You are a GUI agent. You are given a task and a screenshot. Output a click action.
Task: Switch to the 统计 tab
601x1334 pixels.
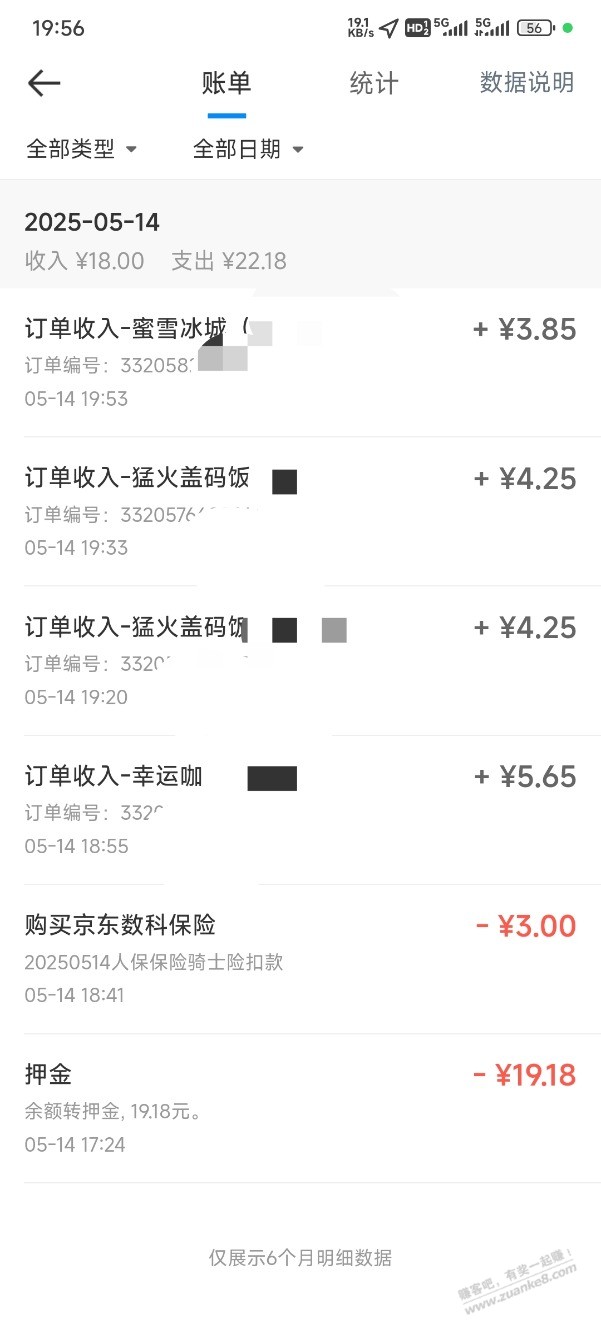pos(374,84)
